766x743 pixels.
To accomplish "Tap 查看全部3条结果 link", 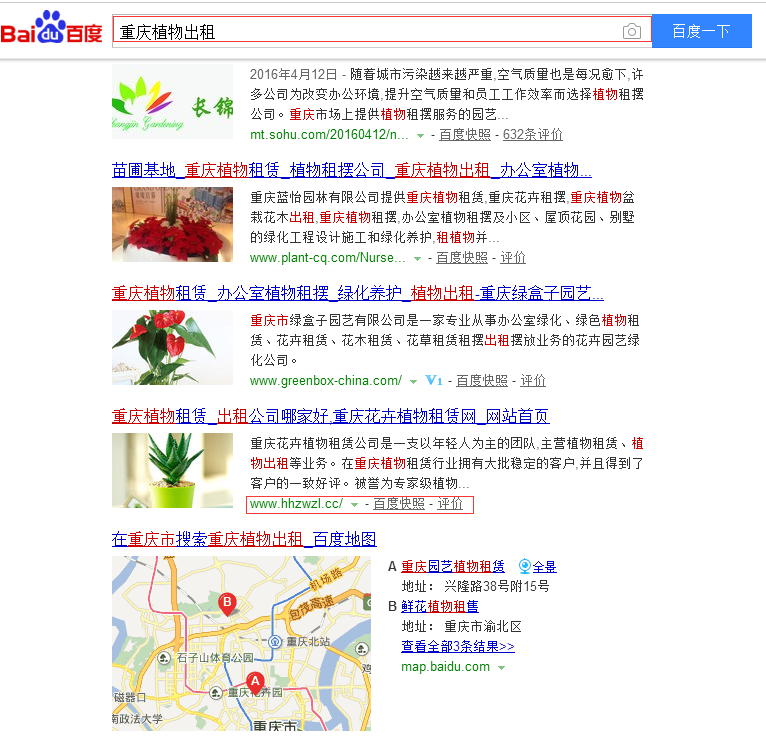I will [x=457, y=646].
